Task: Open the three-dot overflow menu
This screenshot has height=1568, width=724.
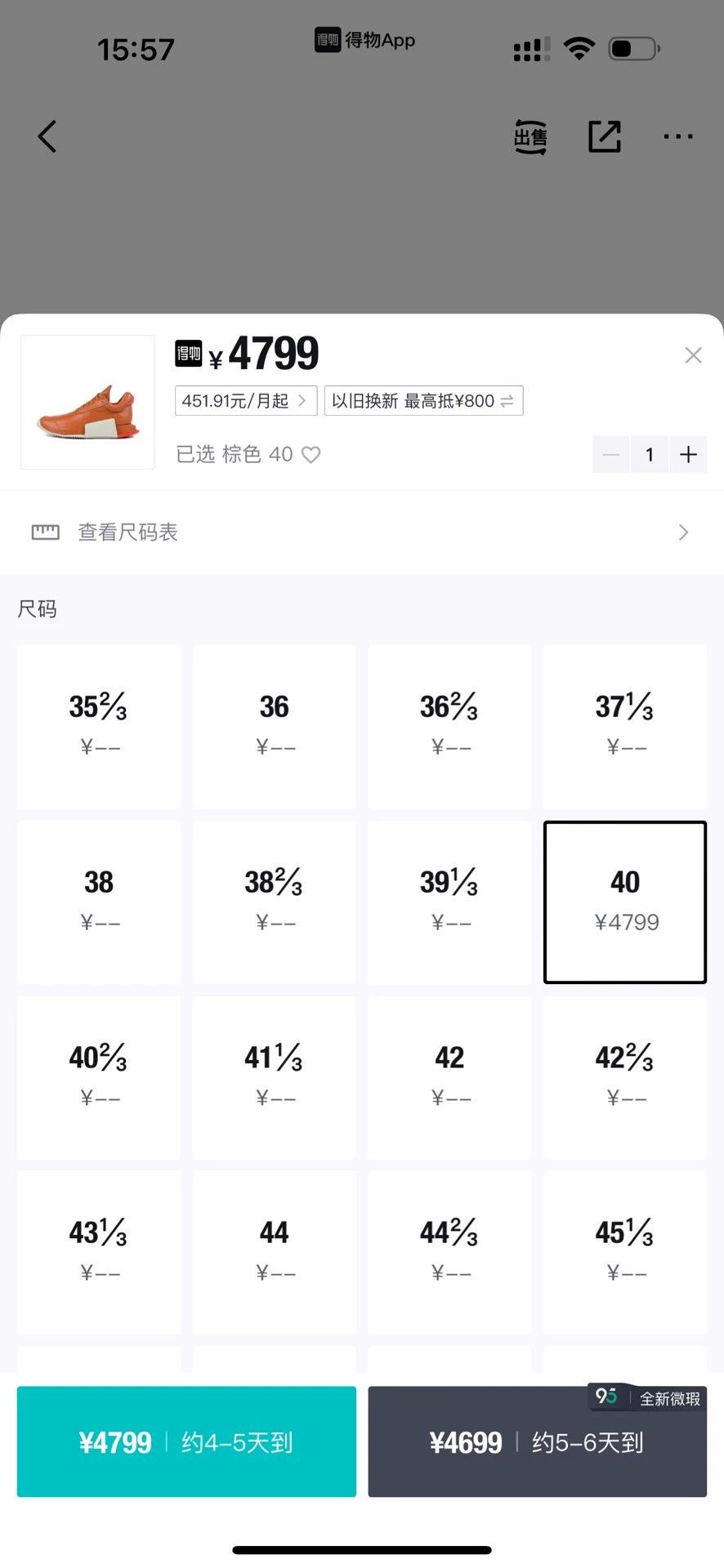Action: coord(678,136)
